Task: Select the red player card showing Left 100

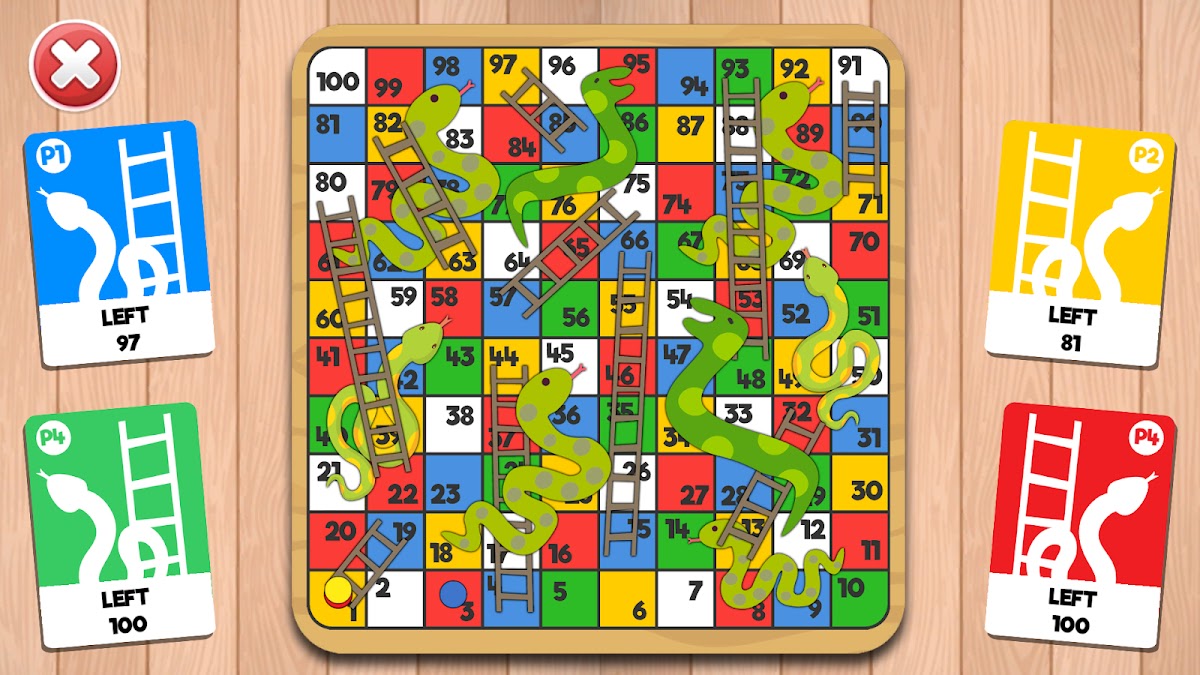Action: 1080,523
